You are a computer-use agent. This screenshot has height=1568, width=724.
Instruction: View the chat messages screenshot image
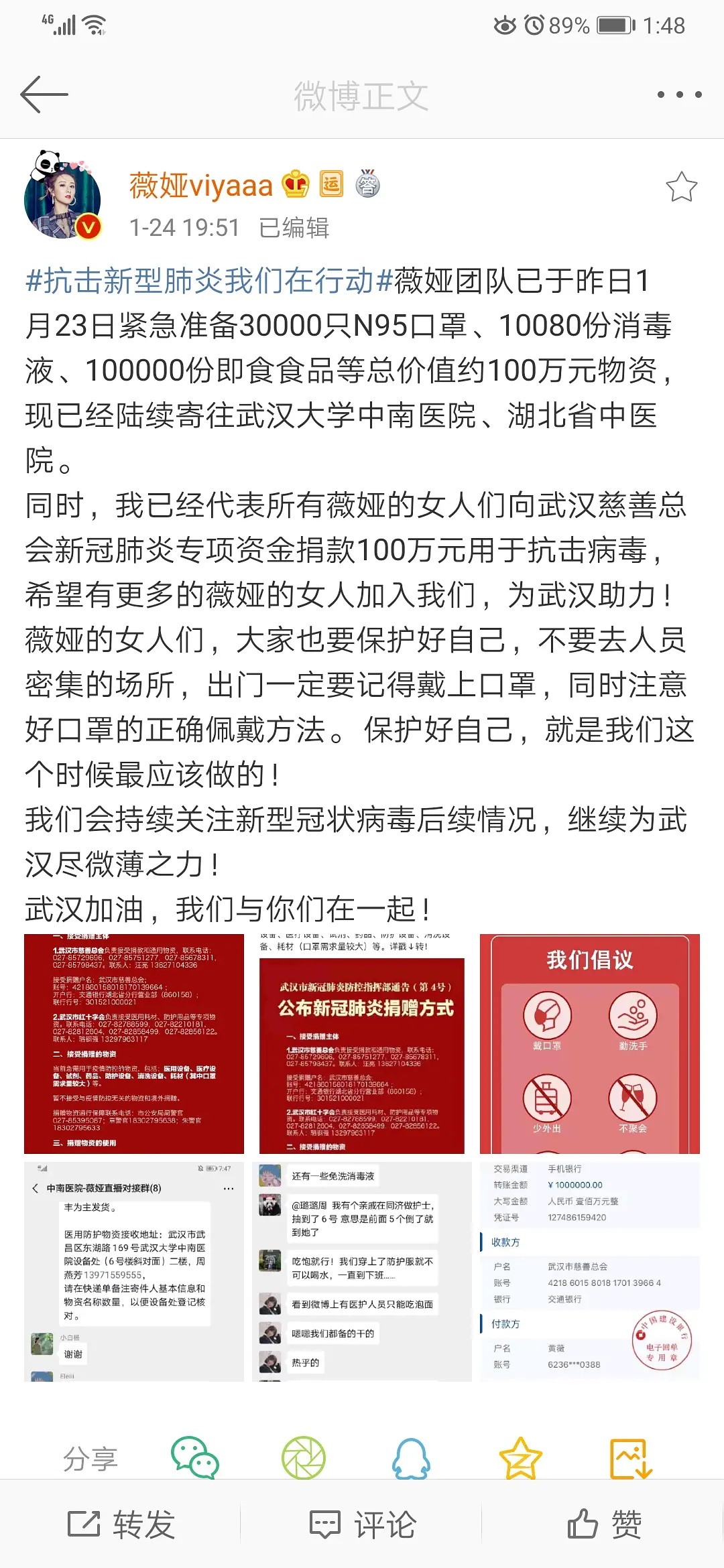tap(362, 1271)
